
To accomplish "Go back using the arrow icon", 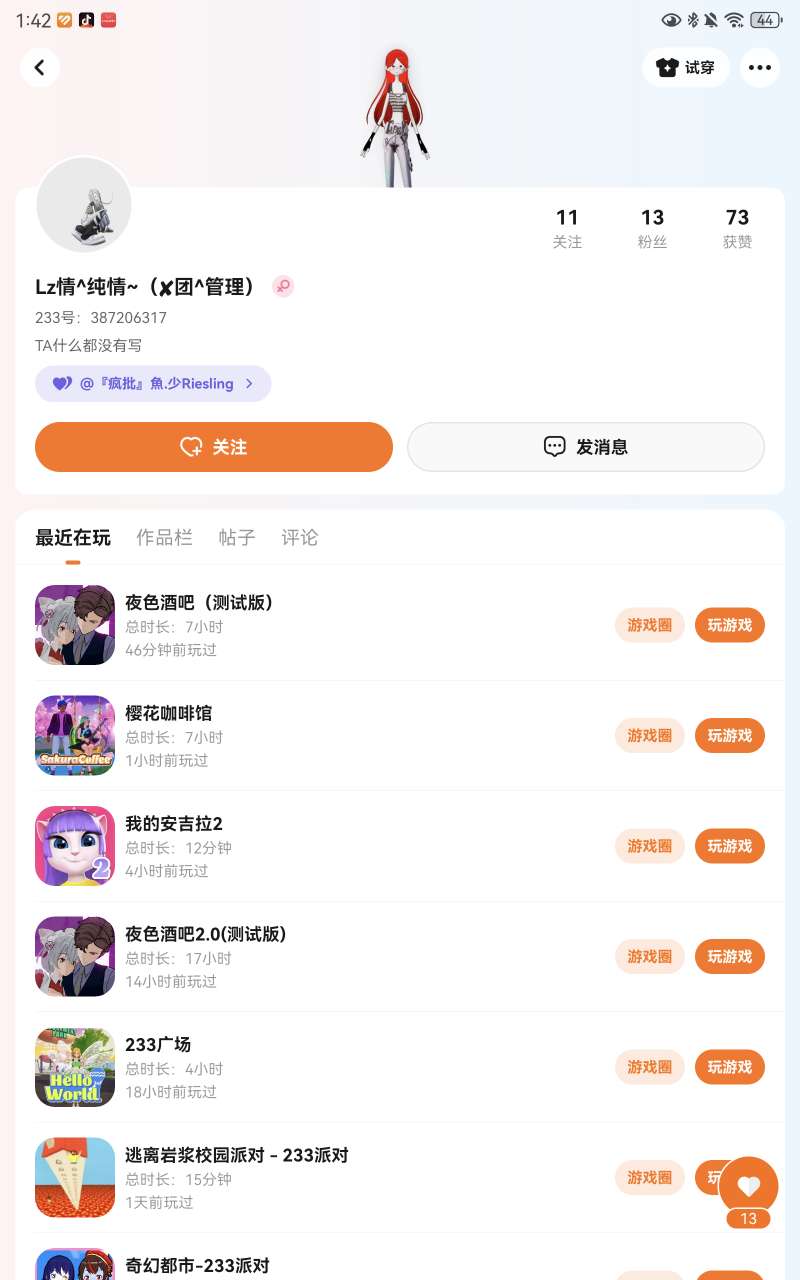I will click(x=40, y=68).
